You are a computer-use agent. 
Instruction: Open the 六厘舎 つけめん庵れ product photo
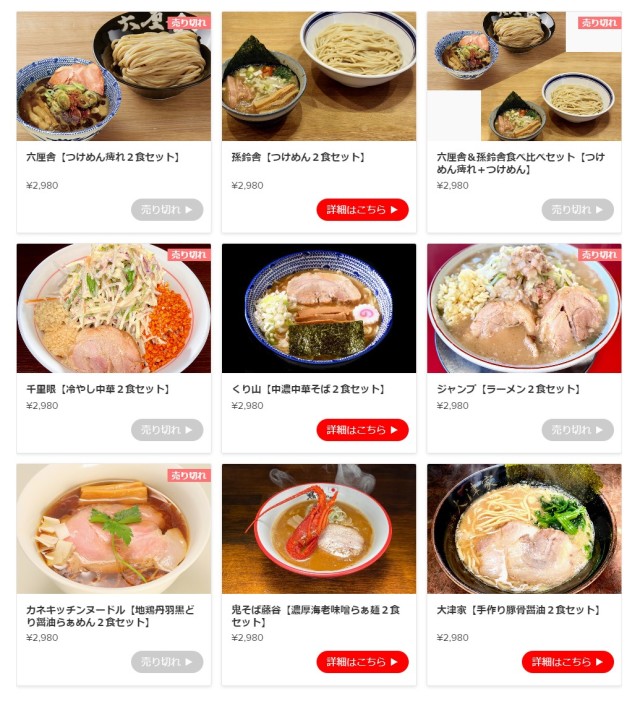pyautogui.click(x=114, y=76)
